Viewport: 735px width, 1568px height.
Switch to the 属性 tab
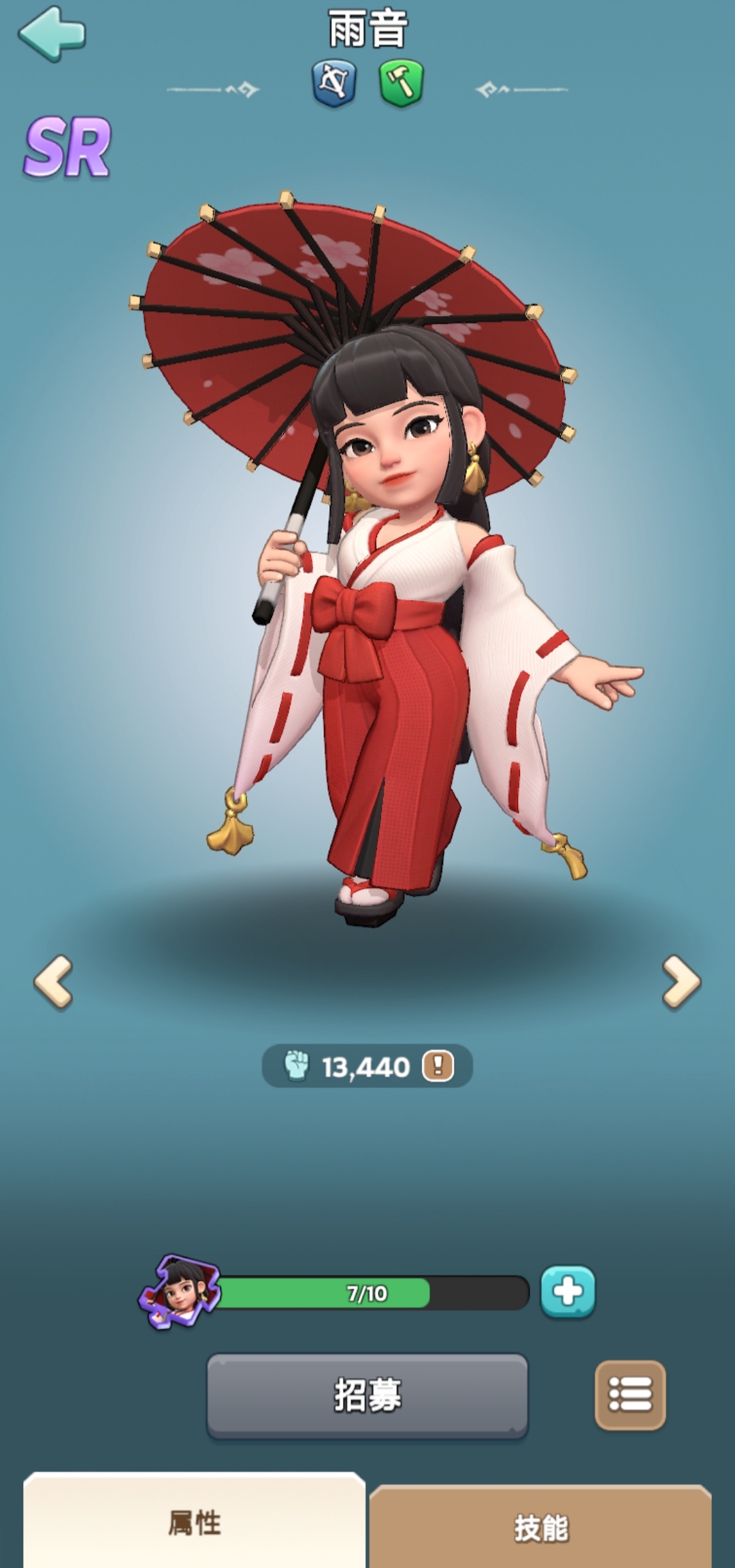(195, 1523)
